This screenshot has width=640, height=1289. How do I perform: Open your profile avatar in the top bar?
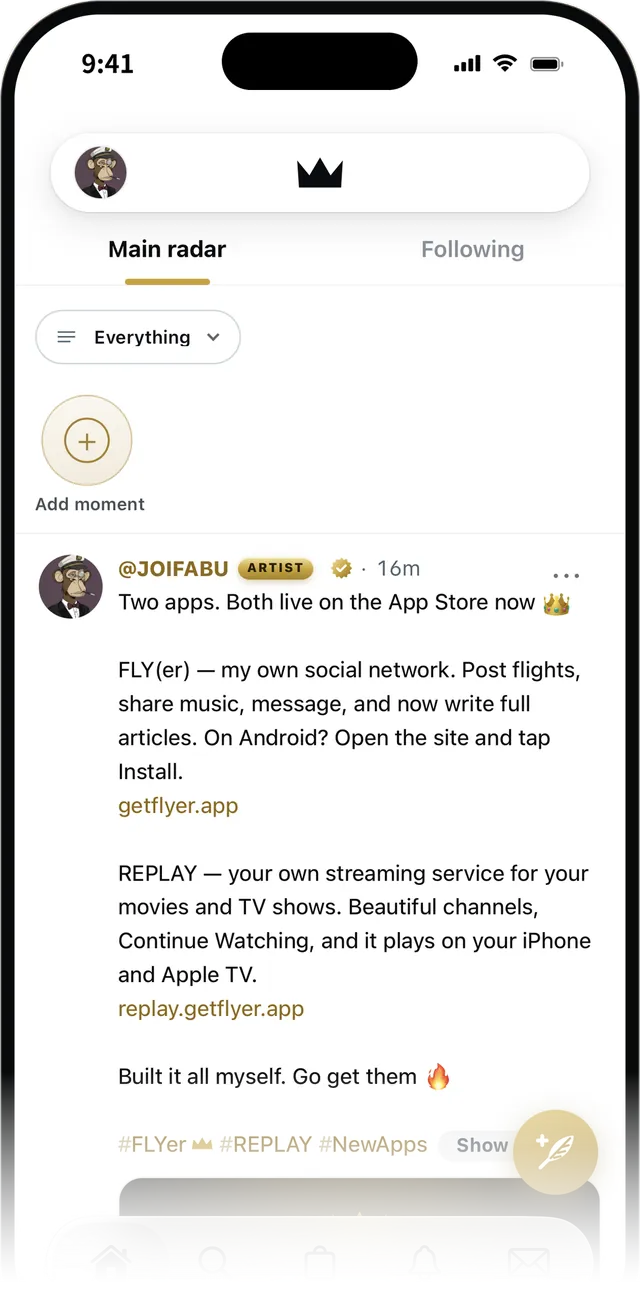pos(101,172)
